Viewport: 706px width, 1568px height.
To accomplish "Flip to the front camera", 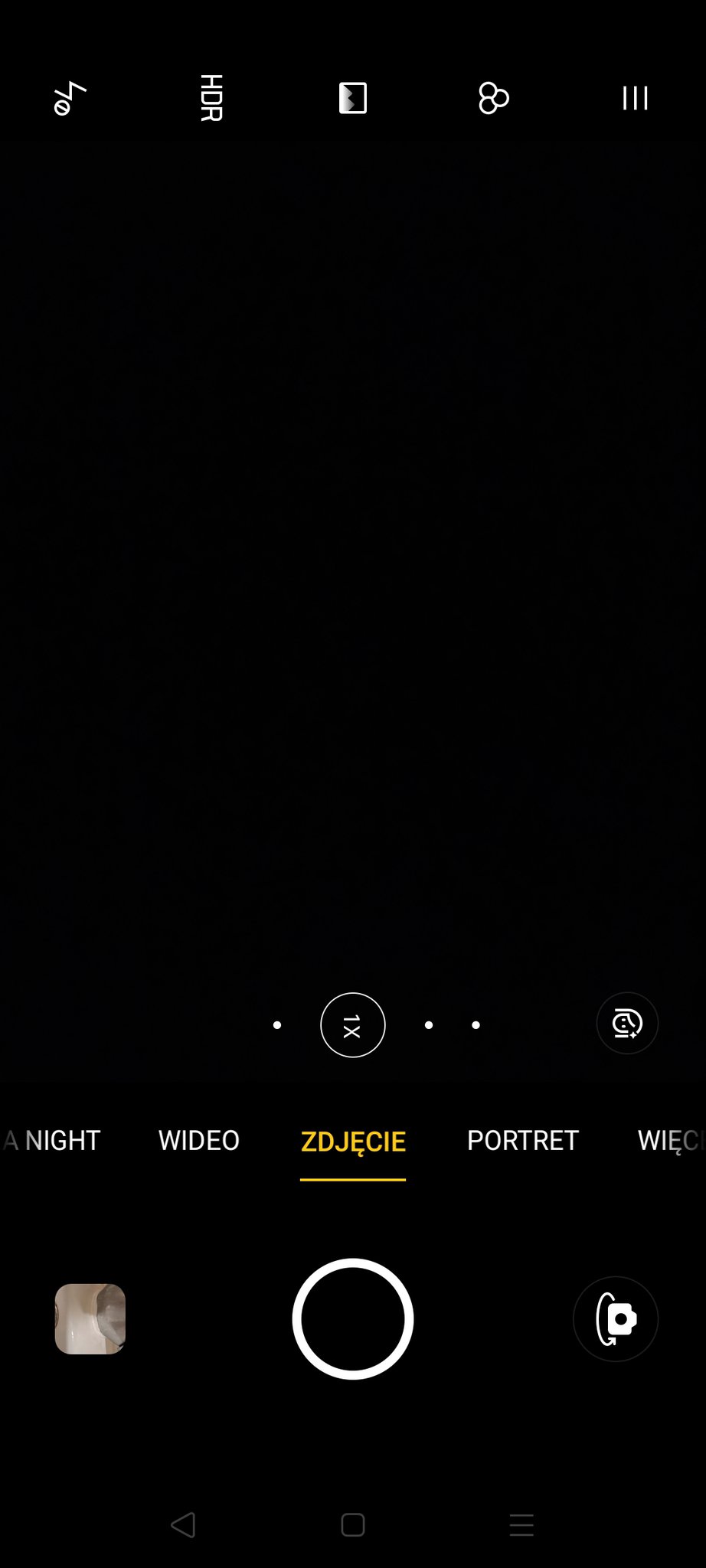I will coord(616,1319).
